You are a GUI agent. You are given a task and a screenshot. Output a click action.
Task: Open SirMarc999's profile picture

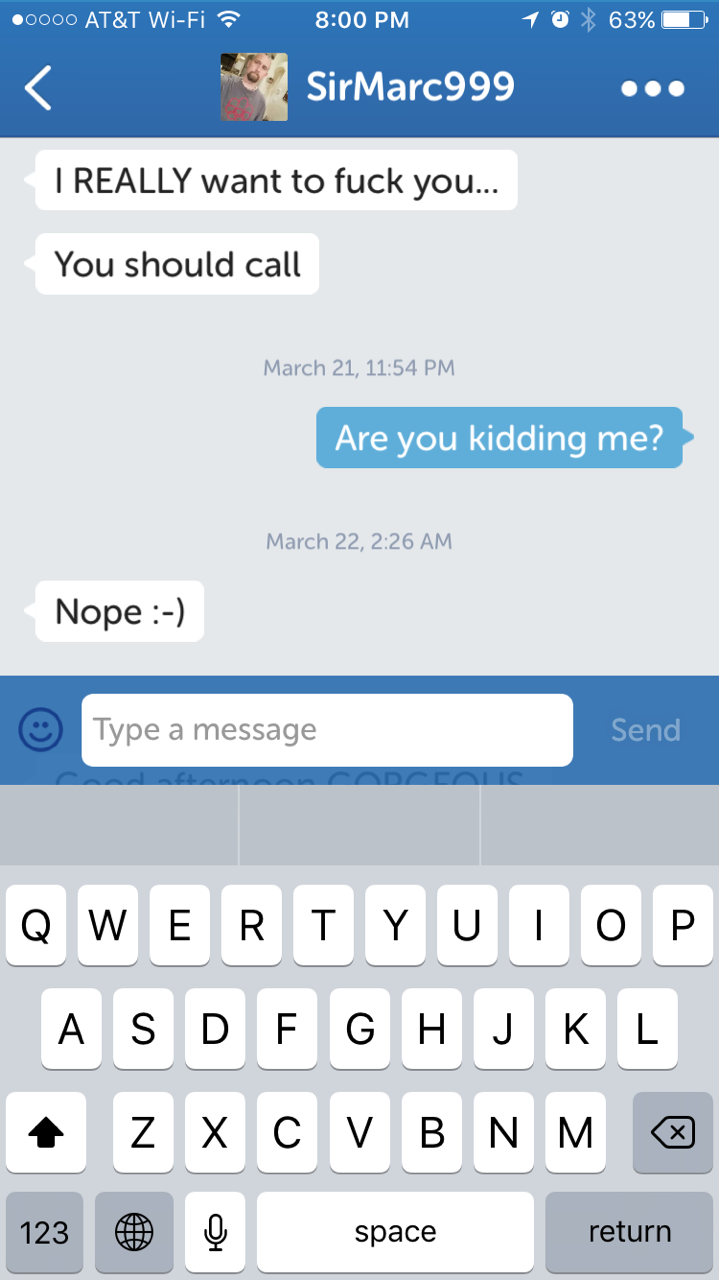tap(254, 88)
